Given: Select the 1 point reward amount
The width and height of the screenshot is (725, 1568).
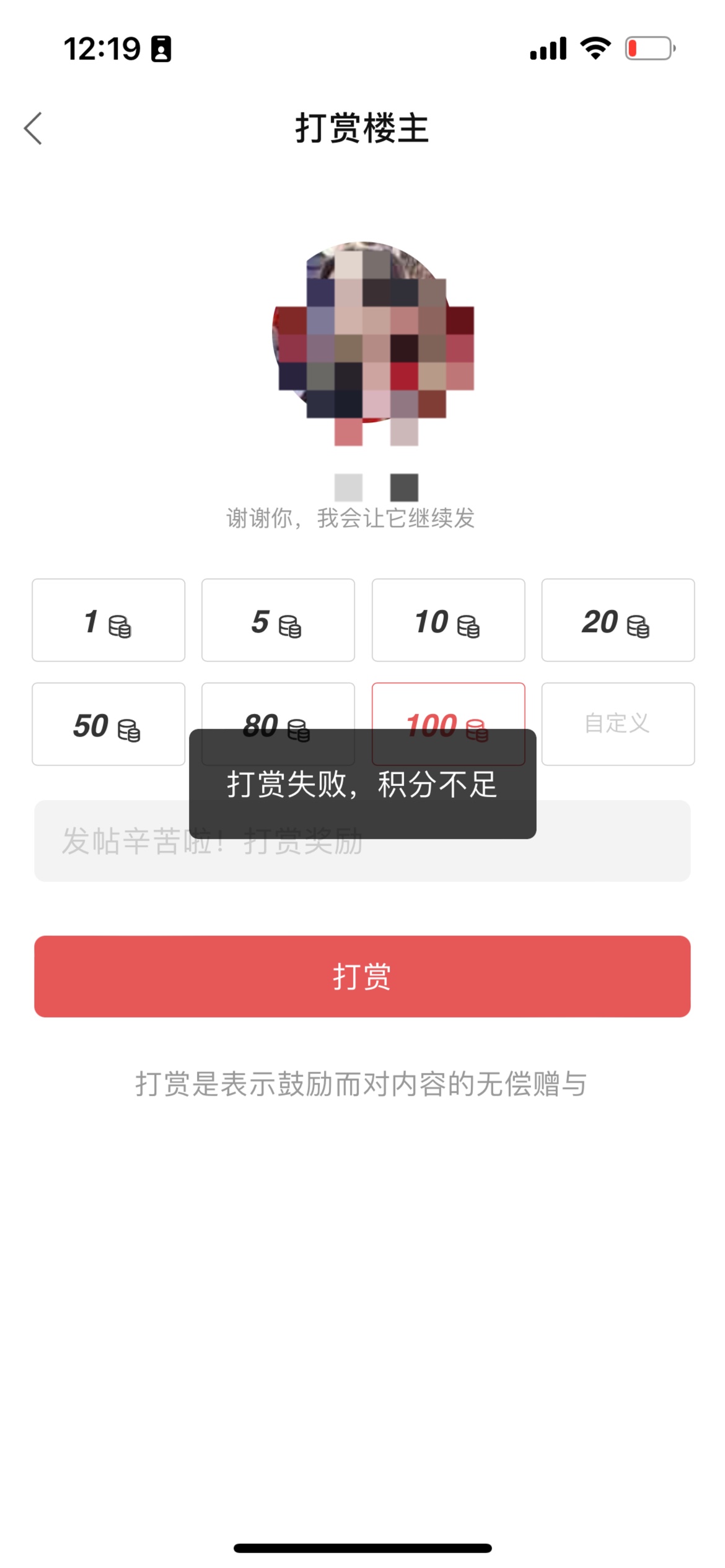Looking at the screenshot, I should (x=108, y=620).
